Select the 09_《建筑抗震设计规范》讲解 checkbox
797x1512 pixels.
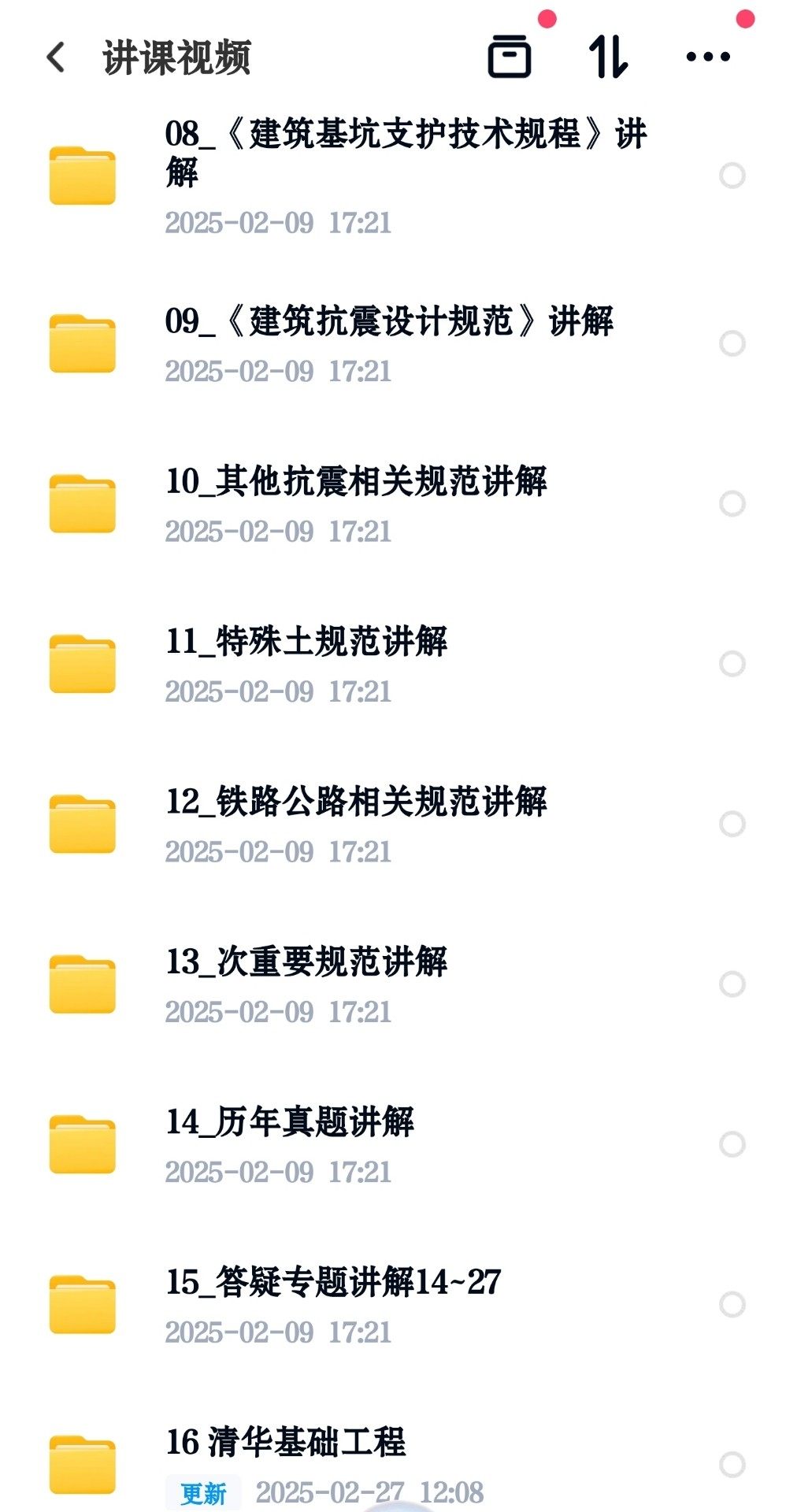click(732, 343)
